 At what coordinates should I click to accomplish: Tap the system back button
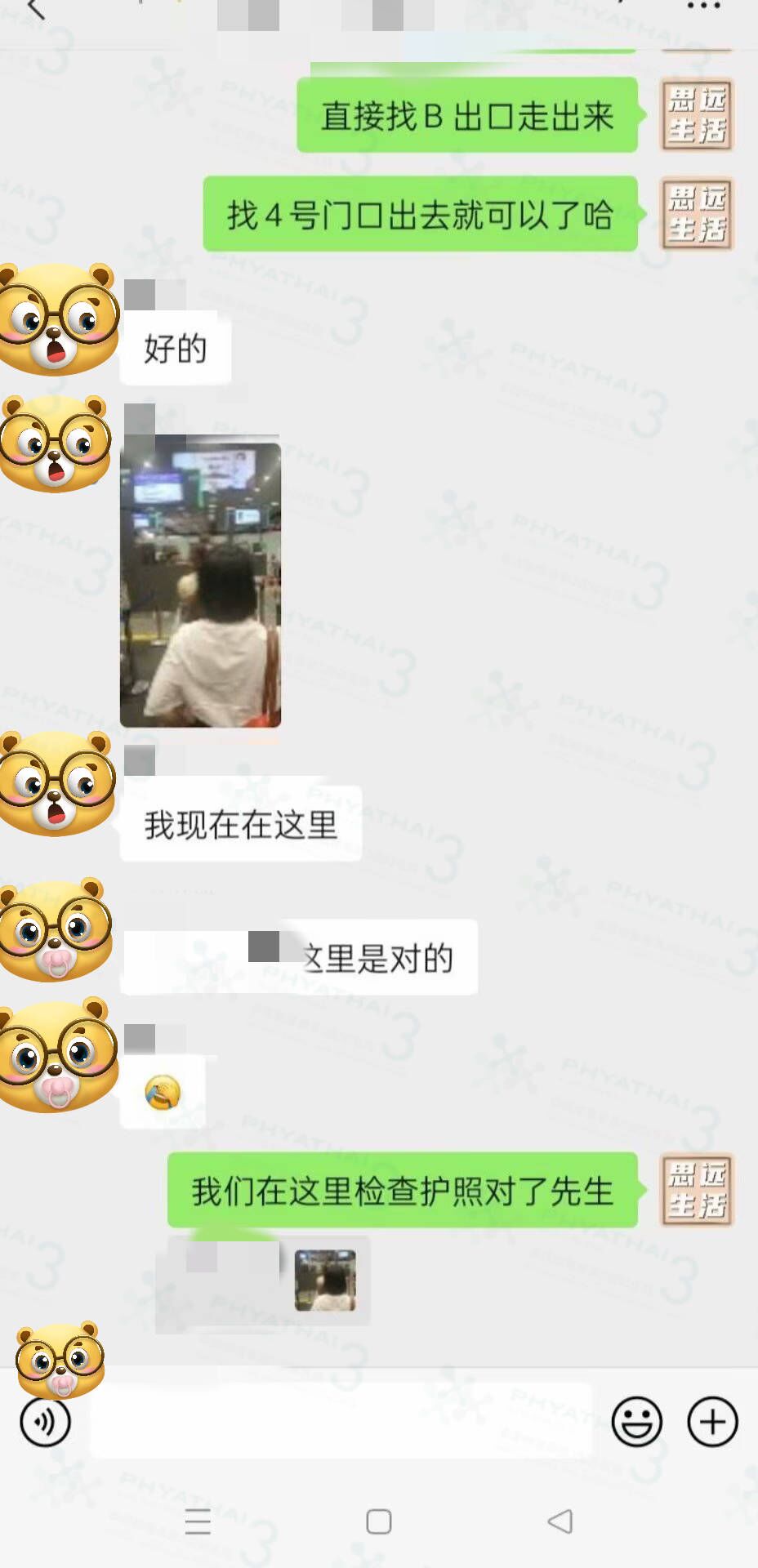(560, 1521)
